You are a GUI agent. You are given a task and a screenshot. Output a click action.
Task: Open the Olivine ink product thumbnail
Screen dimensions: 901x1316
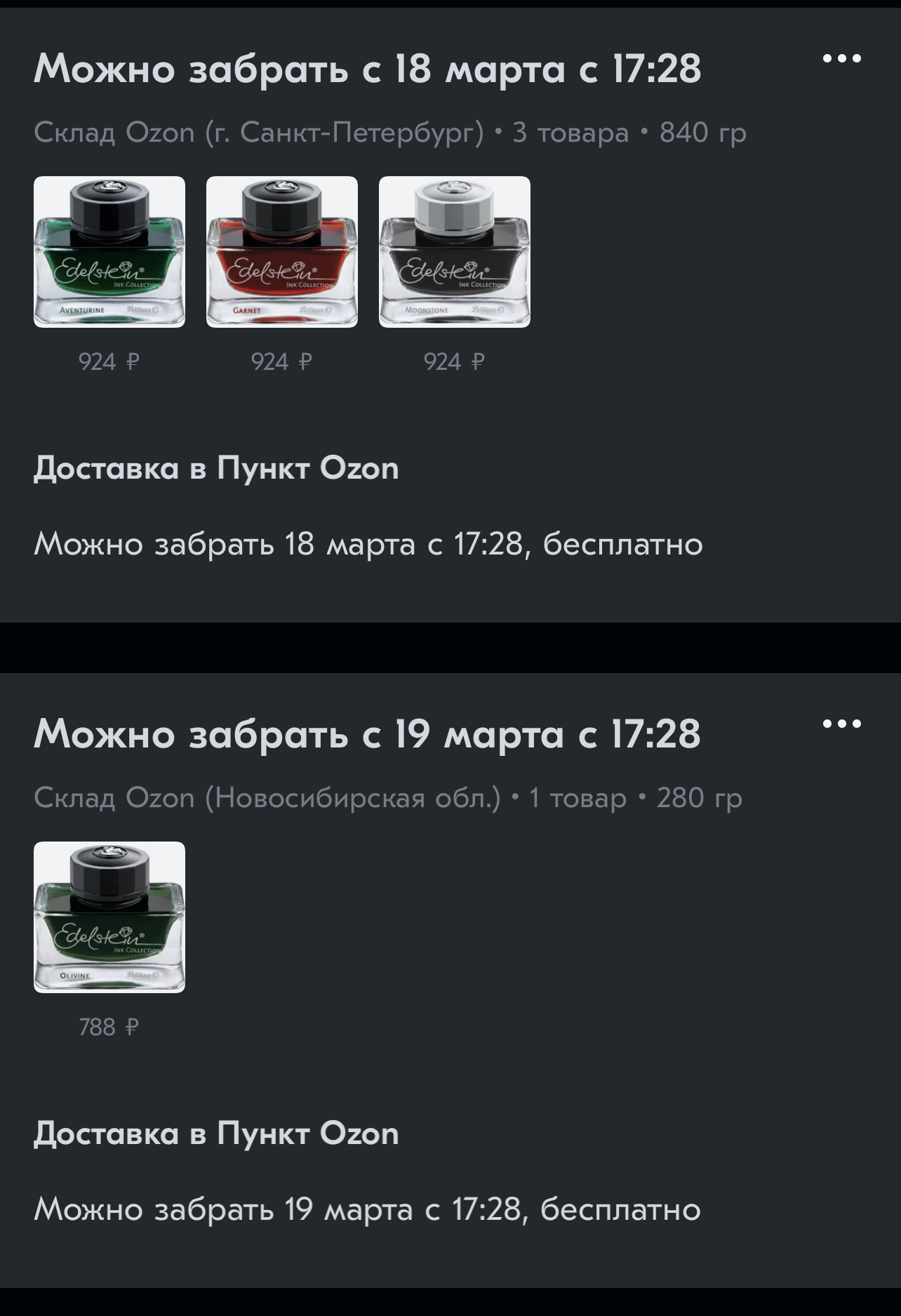click(x=109, y=917)
